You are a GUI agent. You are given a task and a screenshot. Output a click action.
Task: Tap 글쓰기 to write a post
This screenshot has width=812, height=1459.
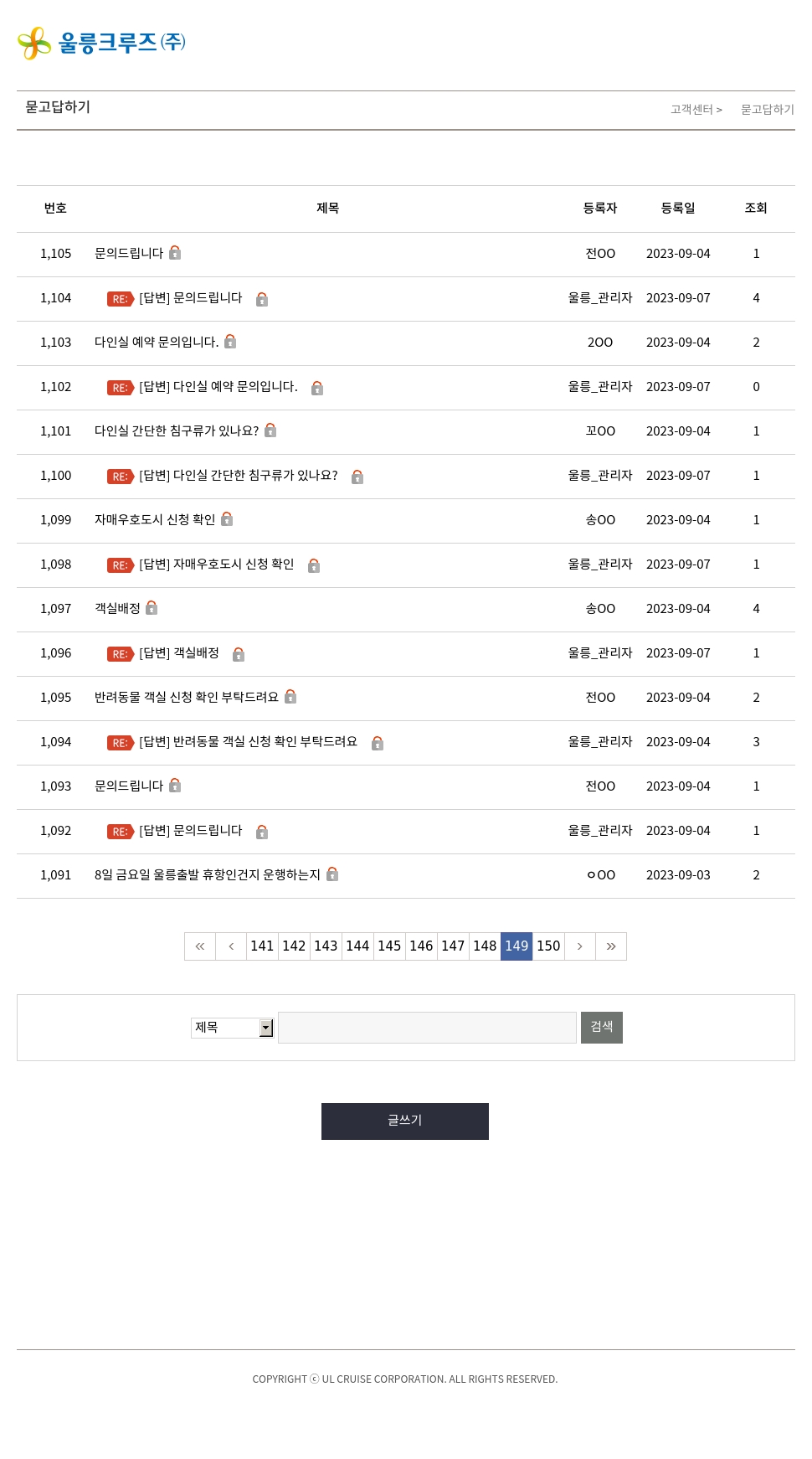click(405, 1121)
